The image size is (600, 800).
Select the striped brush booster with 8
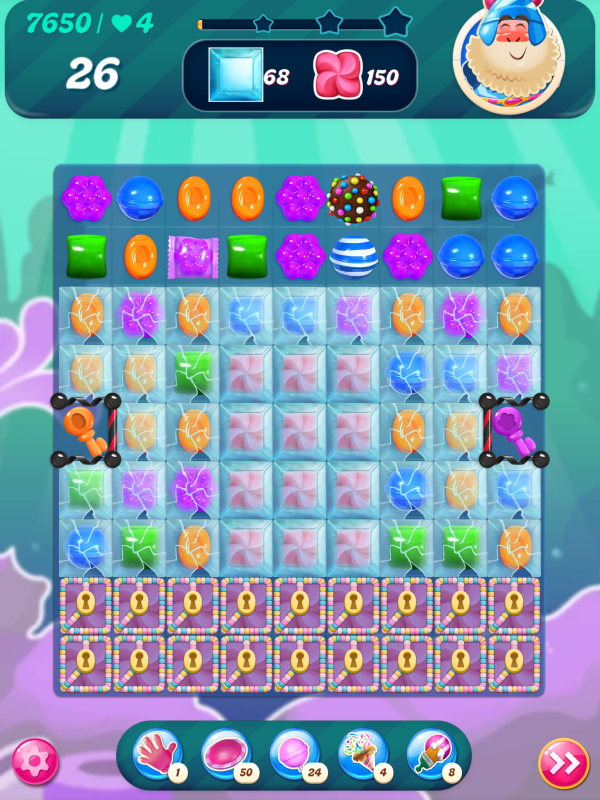pos(431,754)
